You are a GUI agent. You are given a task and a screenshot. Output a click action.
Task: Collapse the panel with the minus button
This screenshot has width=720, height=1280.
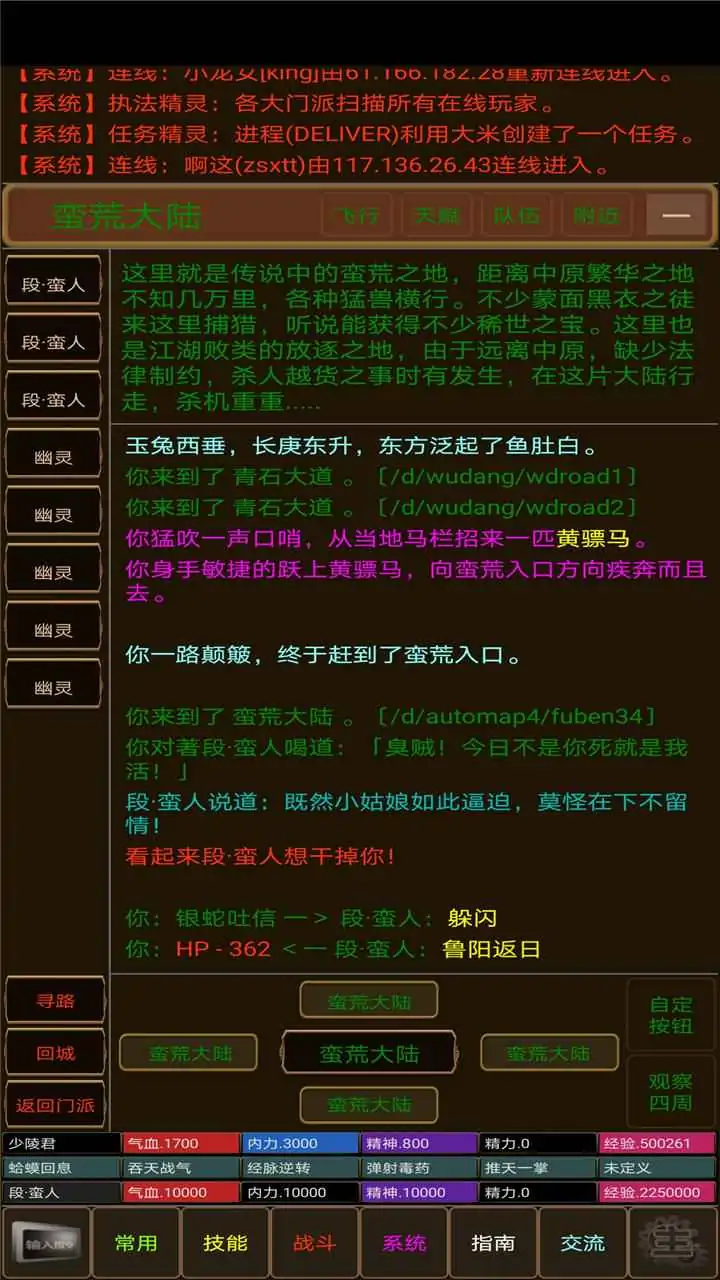point(677,215)
